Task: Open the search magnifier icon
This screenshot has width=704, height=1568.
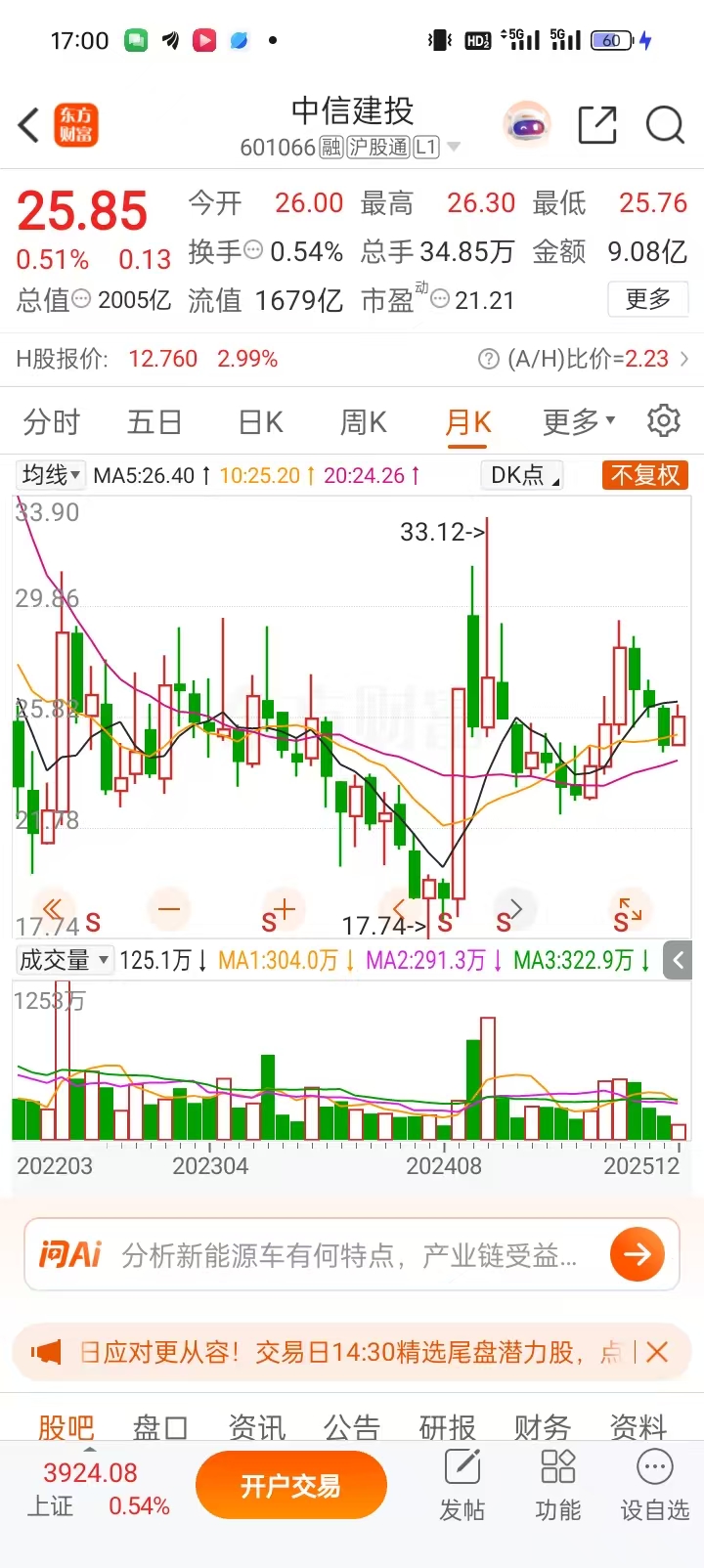Action: [x=665, y=125]
